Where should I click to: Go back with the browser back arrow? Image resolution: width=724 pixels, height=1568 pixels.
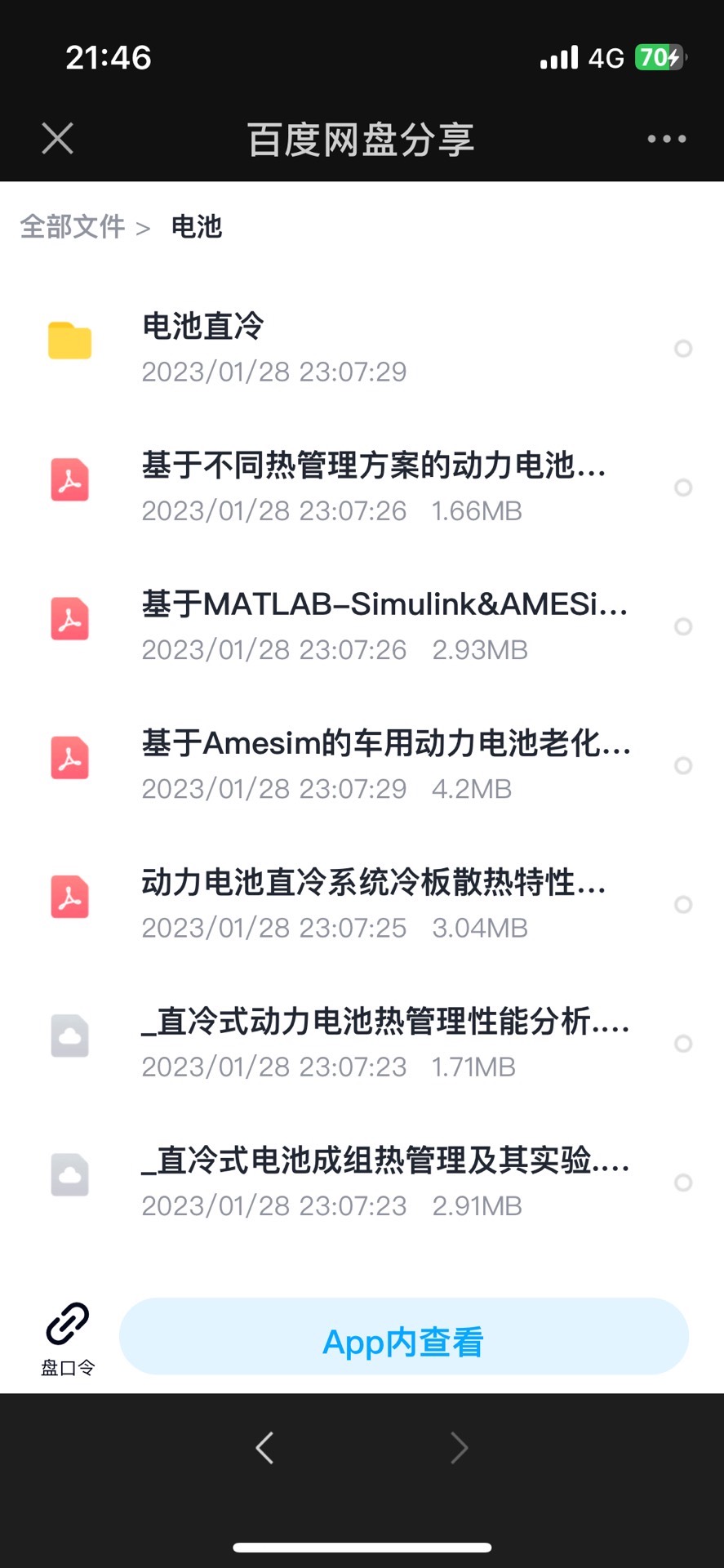point(264,1448)
